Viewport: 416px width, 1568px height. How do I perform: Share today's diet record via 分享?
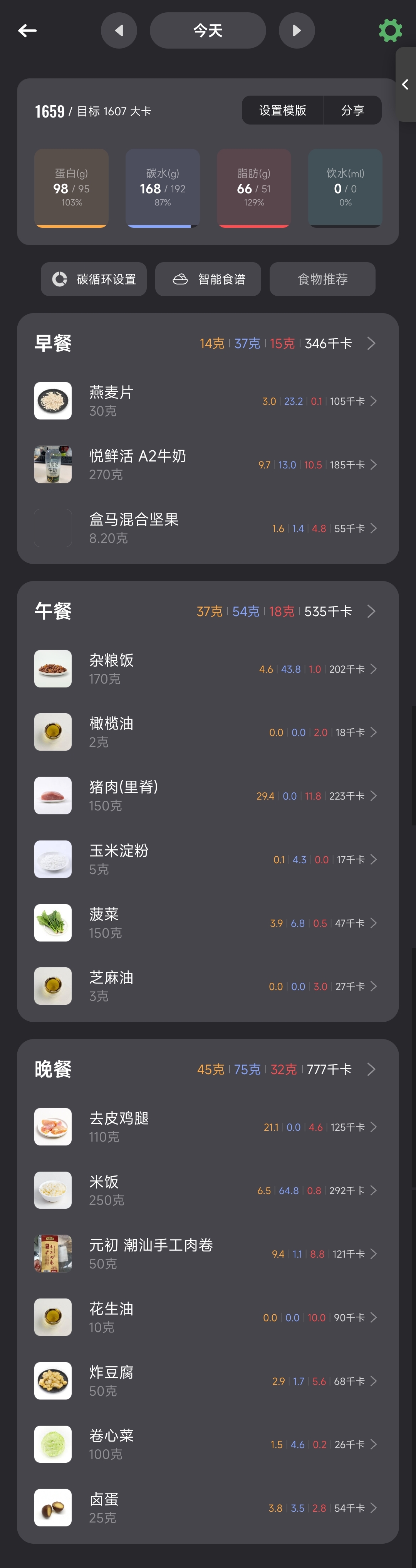point(352,110)
